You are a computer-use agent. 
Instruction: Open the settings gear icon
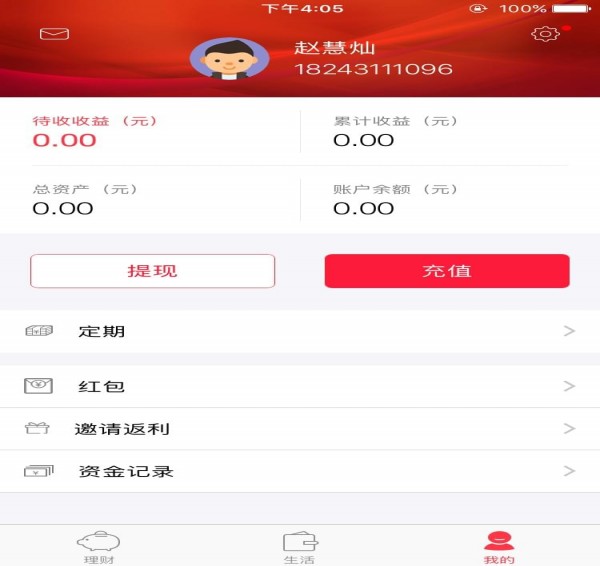pyautogui.click(x=545, y=34)
